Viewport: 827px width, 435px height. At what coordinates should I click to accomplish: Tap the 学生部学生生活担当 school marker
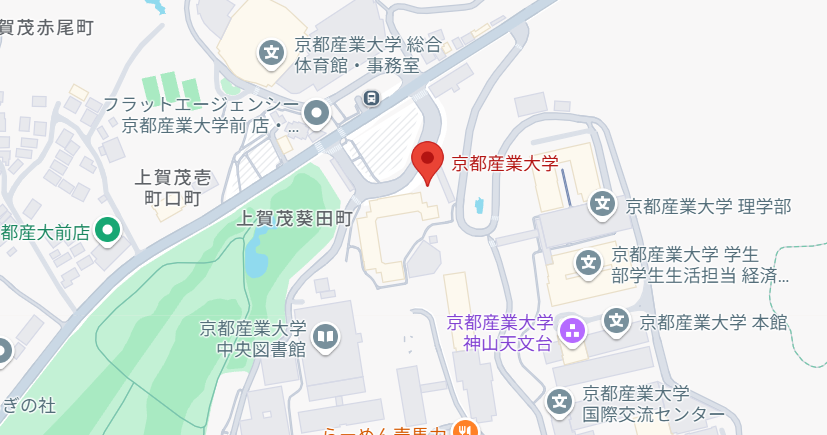[588, 264]
